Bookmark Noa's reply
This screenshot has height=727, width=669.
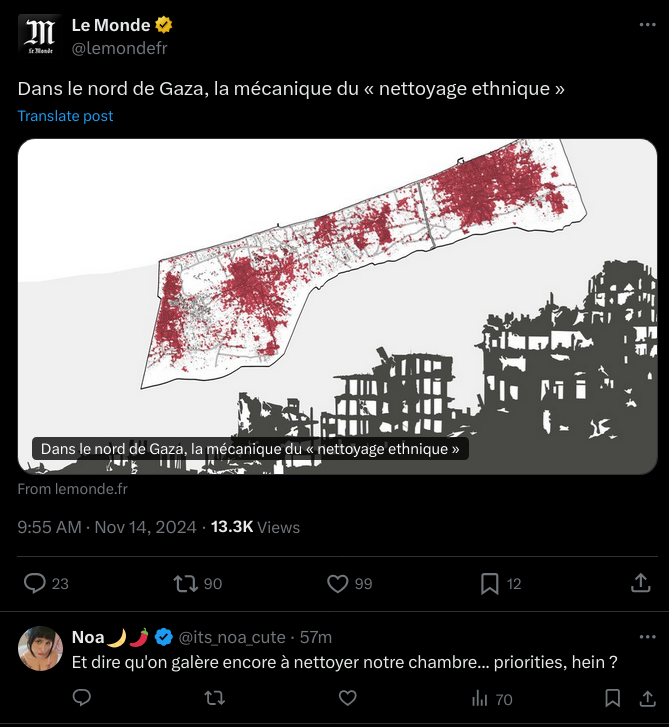click(x=613, y=698)
